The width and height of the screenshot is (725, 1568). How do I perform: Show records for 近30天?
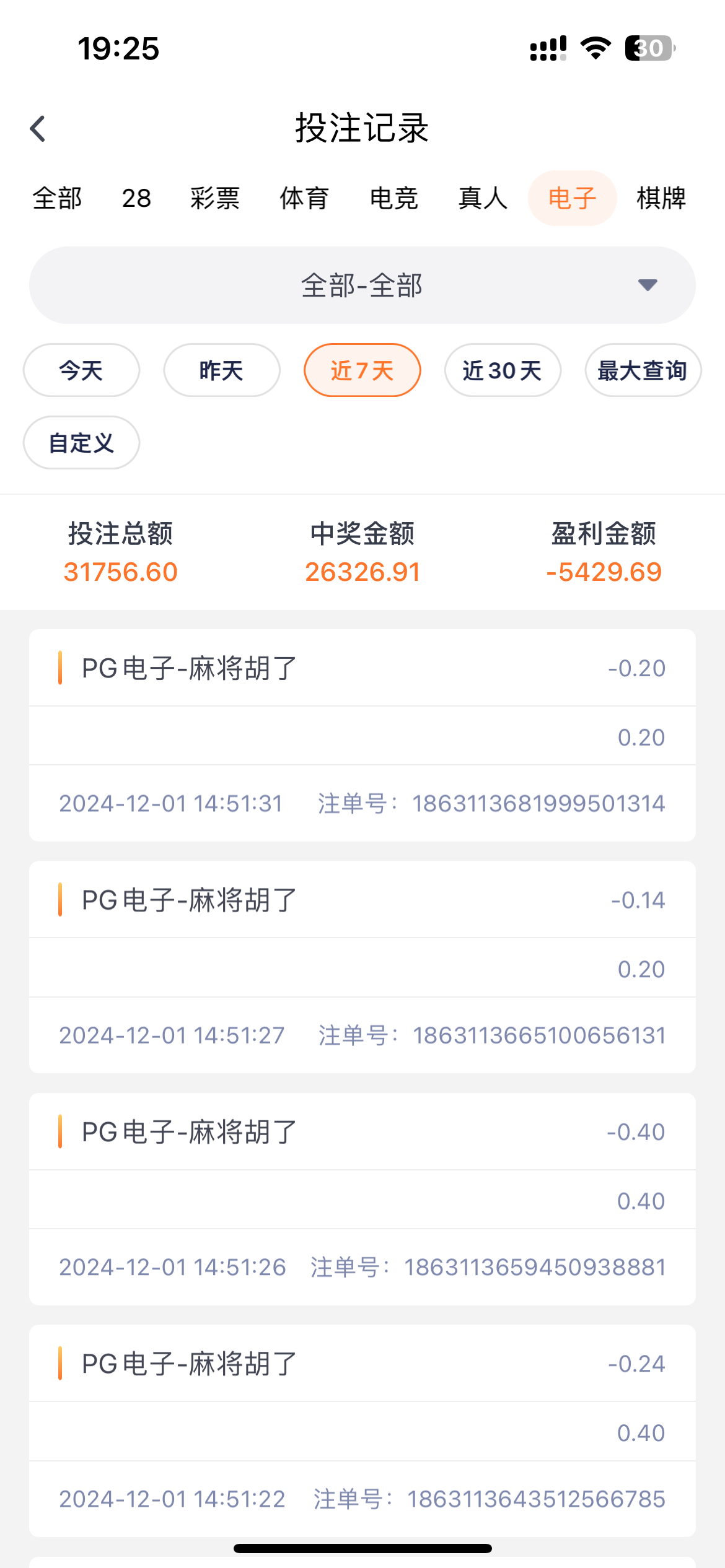(x=503, y=370)
